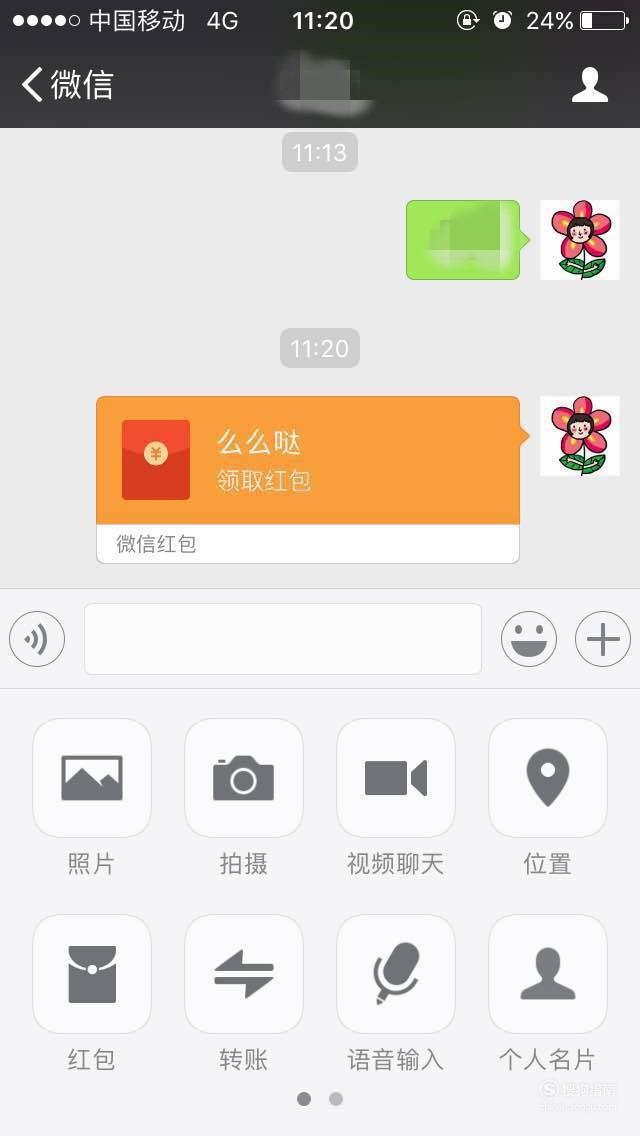Viewport: 640px width, 1136px height.
Task: Open the emoji smiley panel
Action: tap(529, 639)
